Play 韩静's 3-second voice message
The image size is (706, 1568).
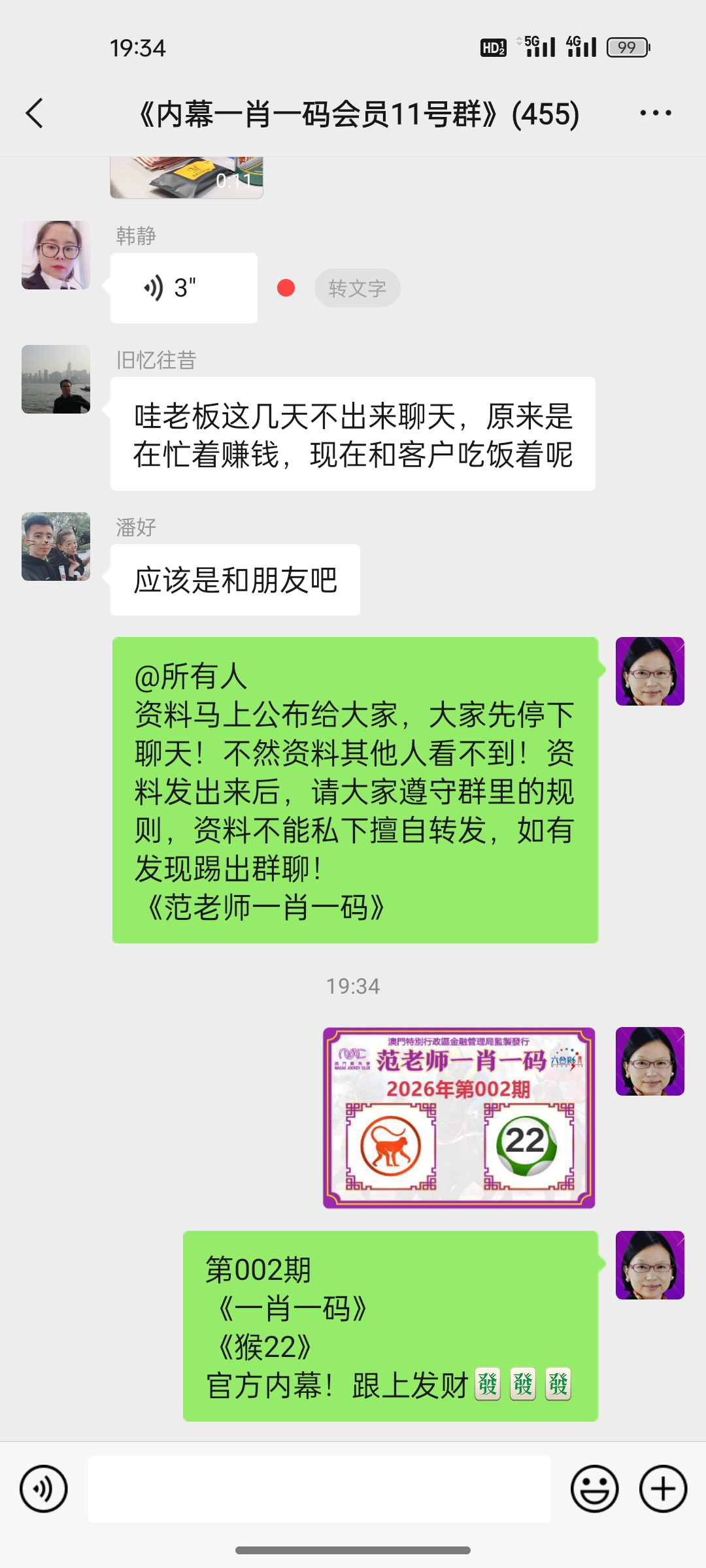click(183, 288)
